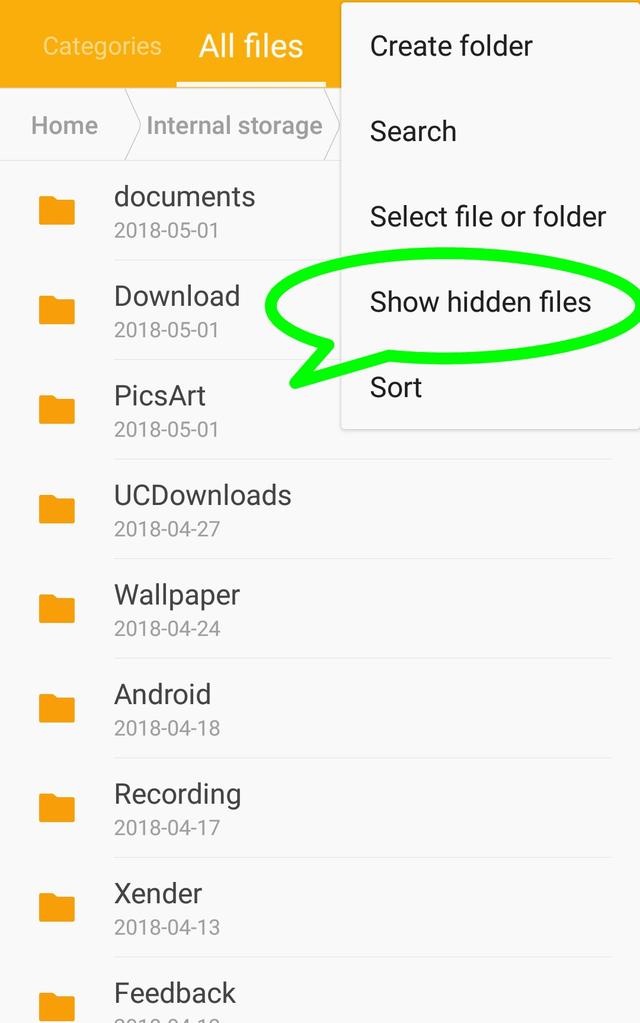Open the Android folder

[x=162, y=708]
